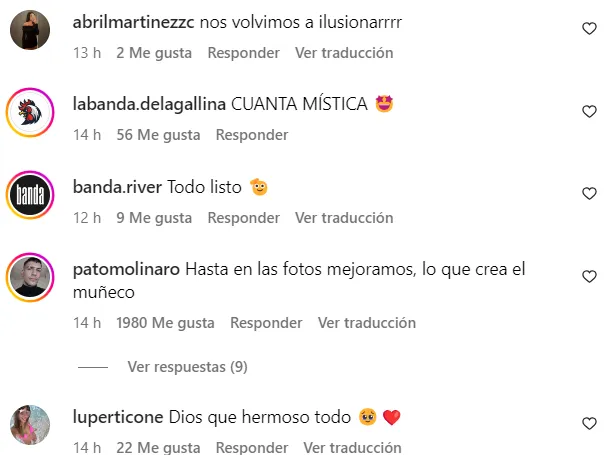The width and height of the screenshot is (604, 455).
Task: View translation of abrilmartinezzc's comment
Action: click(x=344, y=53)
